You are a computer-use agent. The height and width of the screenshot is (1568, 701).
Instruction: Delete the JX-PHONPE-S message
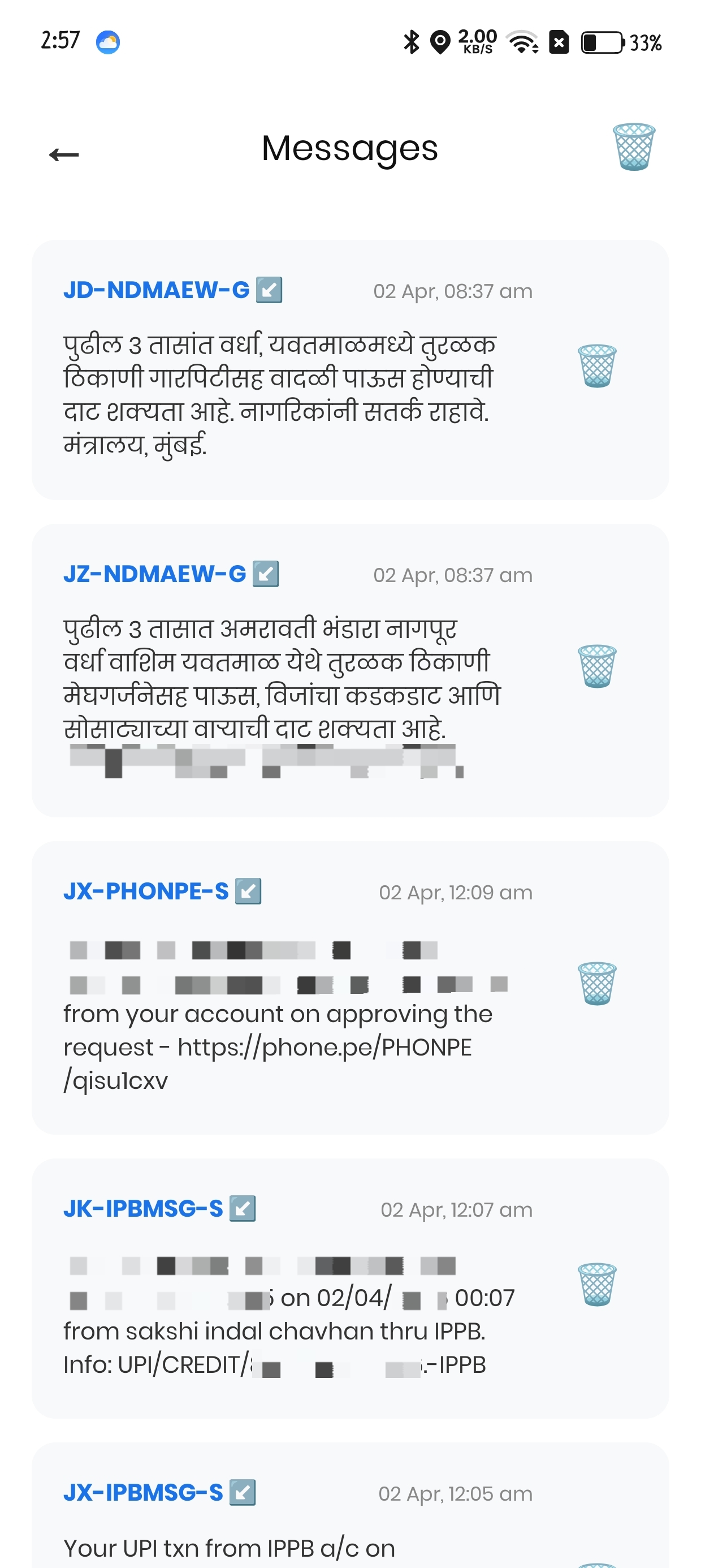(598, 984)
